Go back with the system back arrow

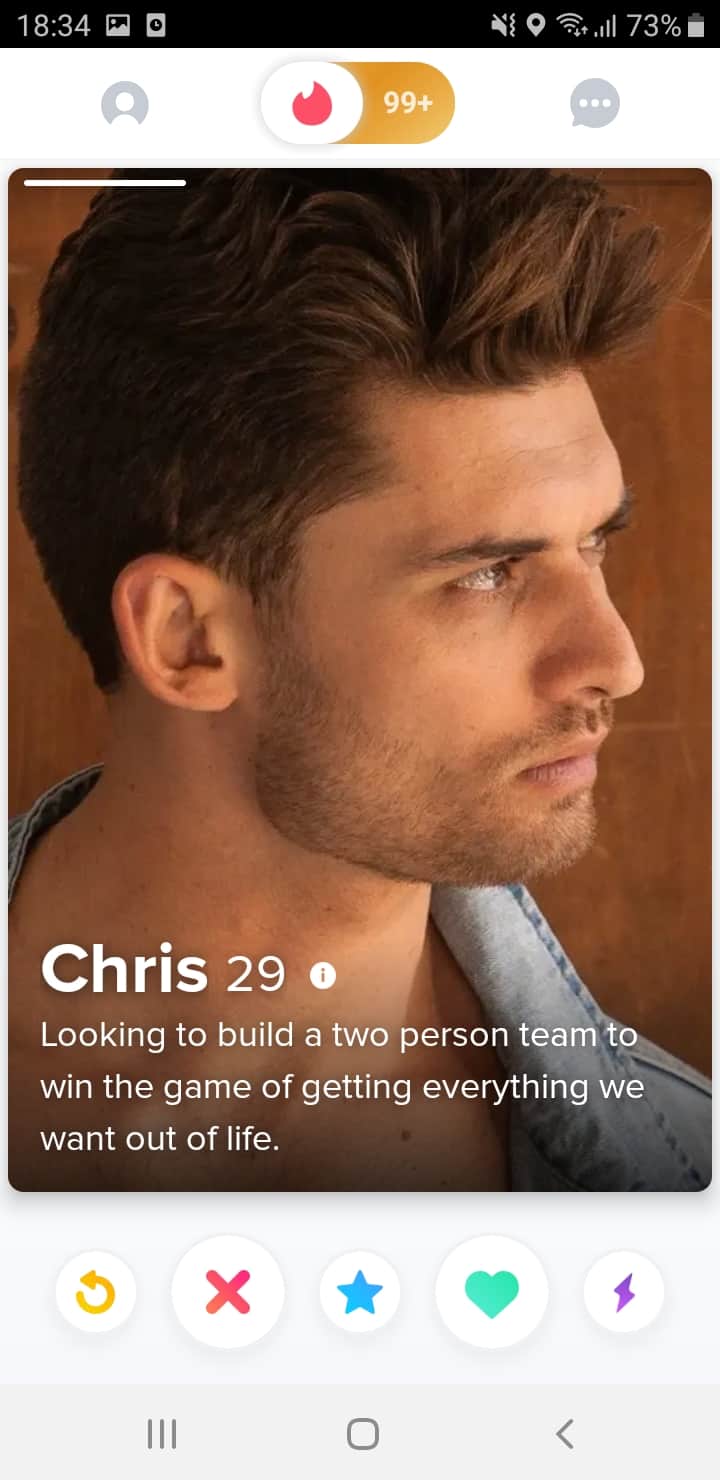565,1434
